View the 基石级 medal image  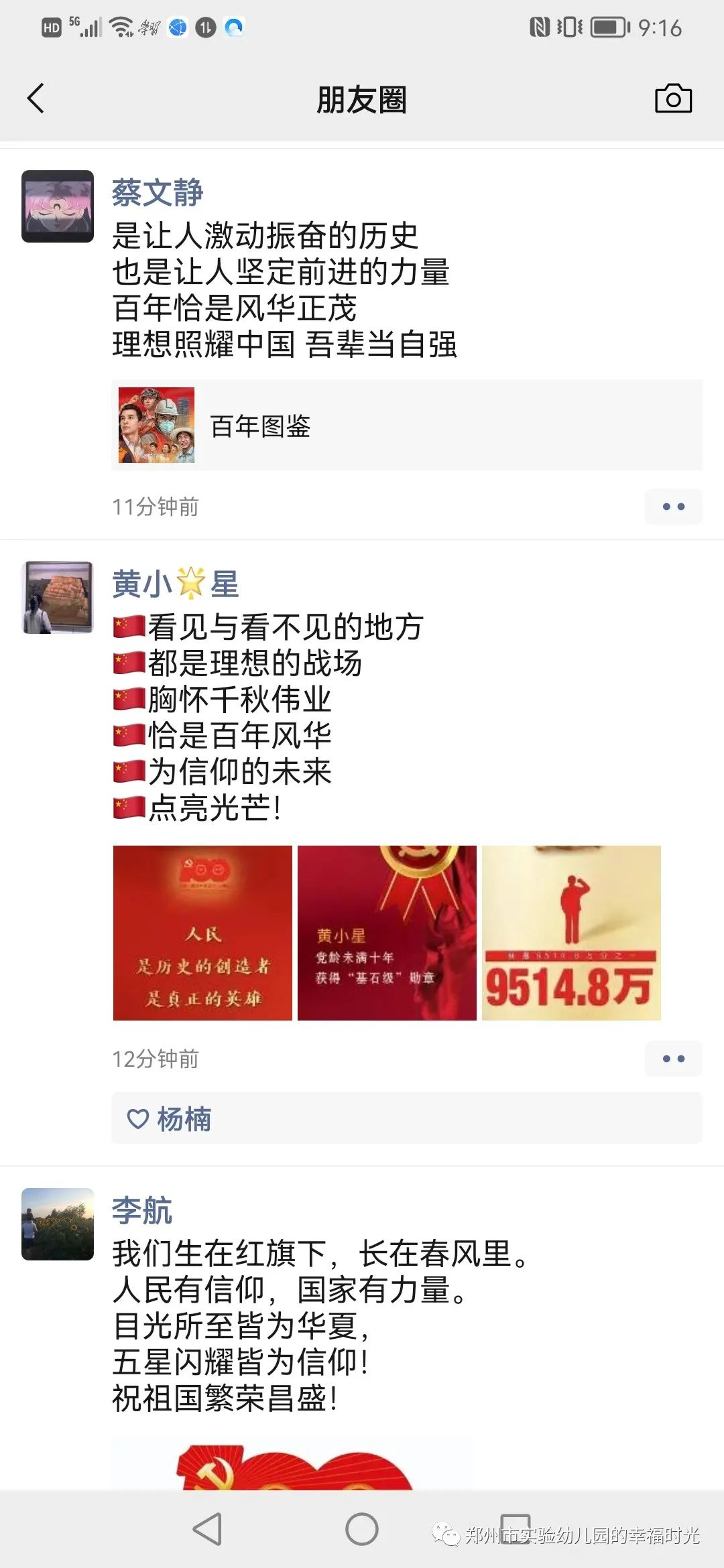tap(387, 933)
